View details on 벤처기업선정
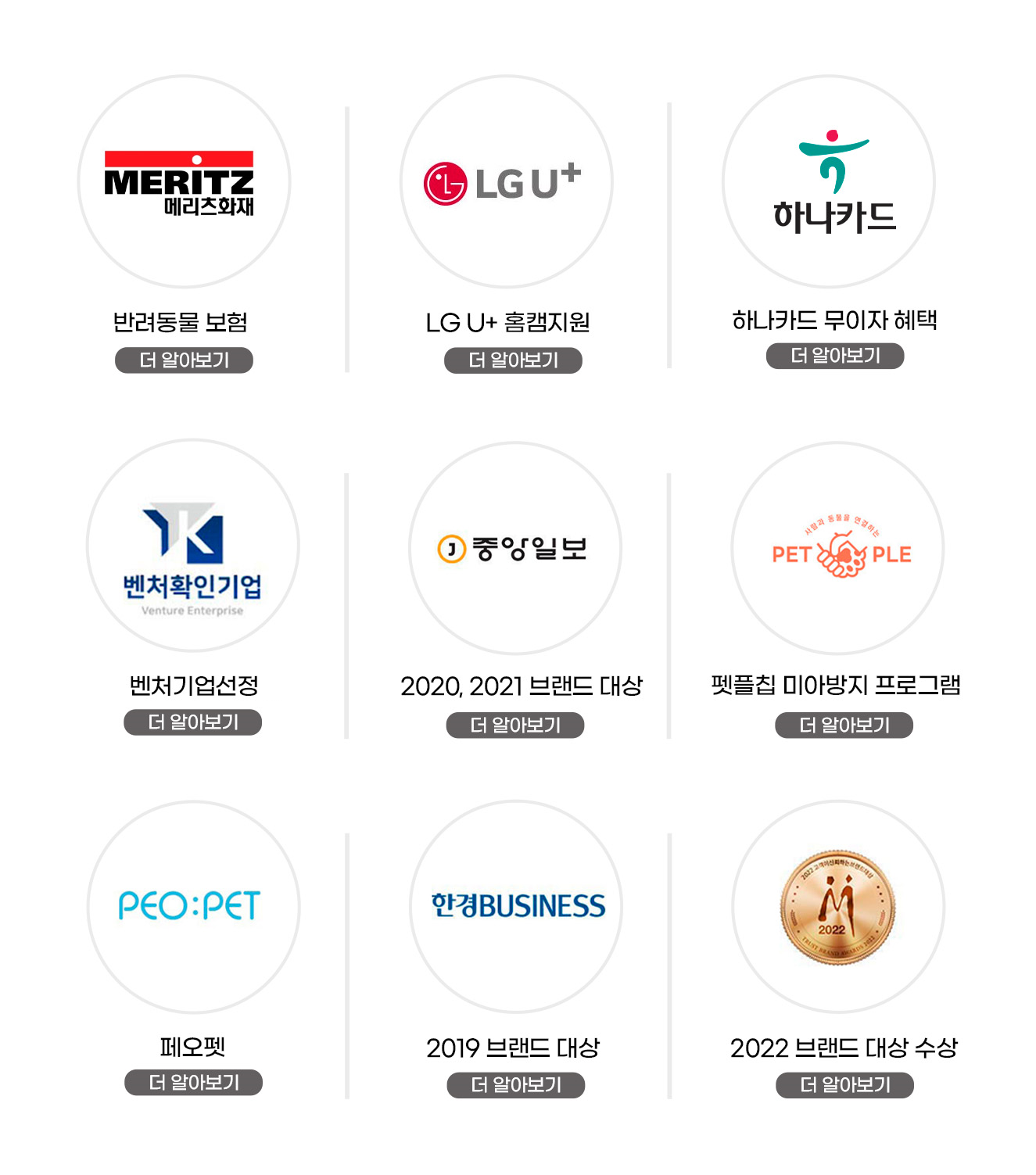The width and height of the screenshot is (1036, 1175). coord(192,722)
